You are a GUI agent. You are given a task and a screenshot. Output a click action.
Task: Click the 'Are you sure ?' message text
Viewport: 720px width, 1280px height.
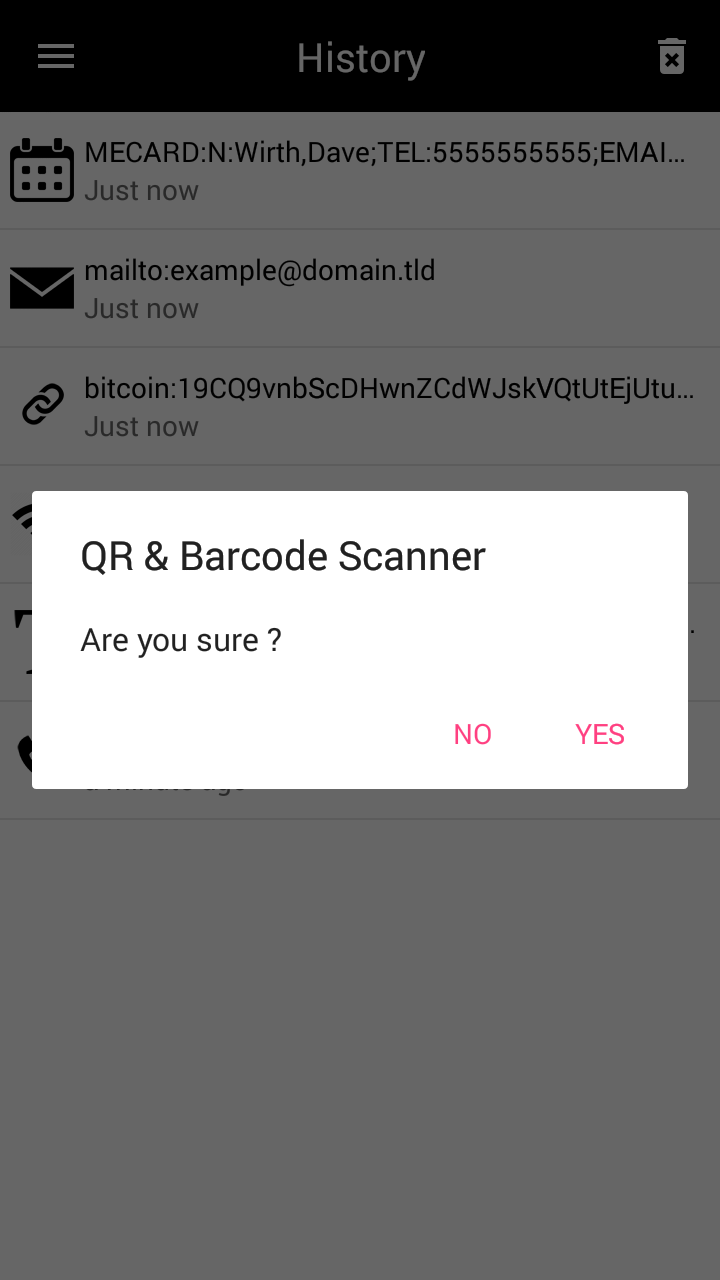pos(181,640)
